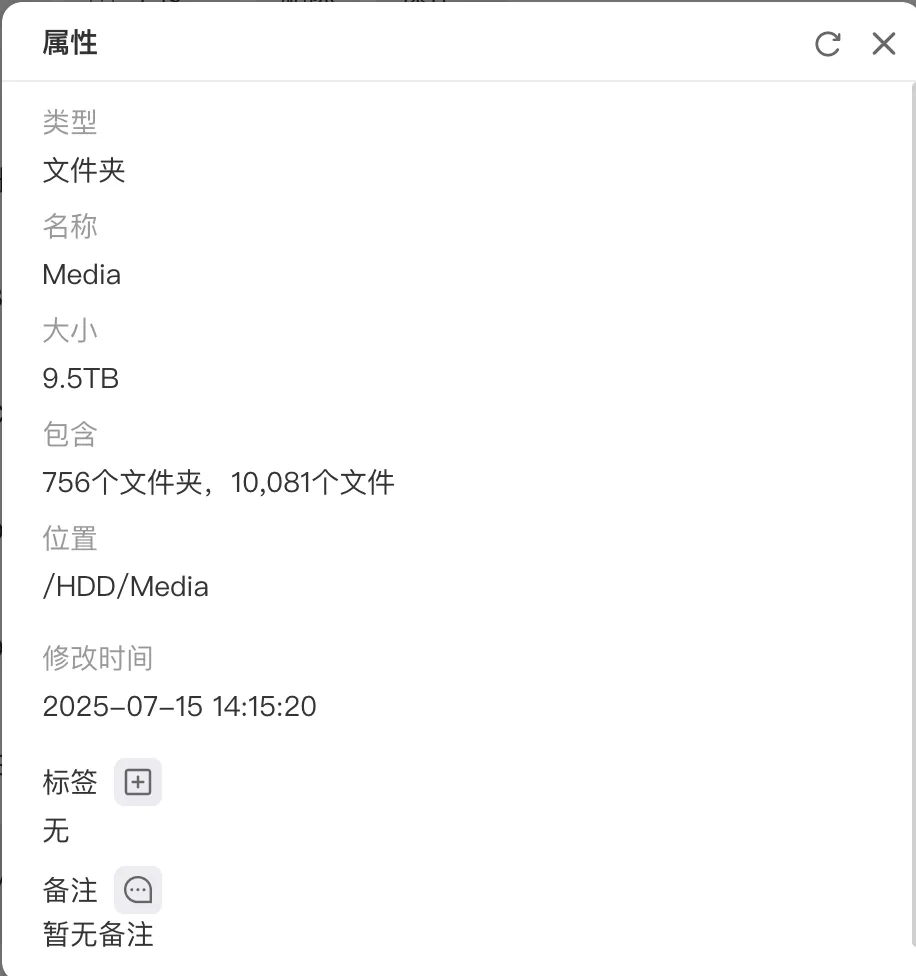Click the 756个文件夹 contents text
The width and height of the screenshot is (916, 976).
(x=218, y=482)
